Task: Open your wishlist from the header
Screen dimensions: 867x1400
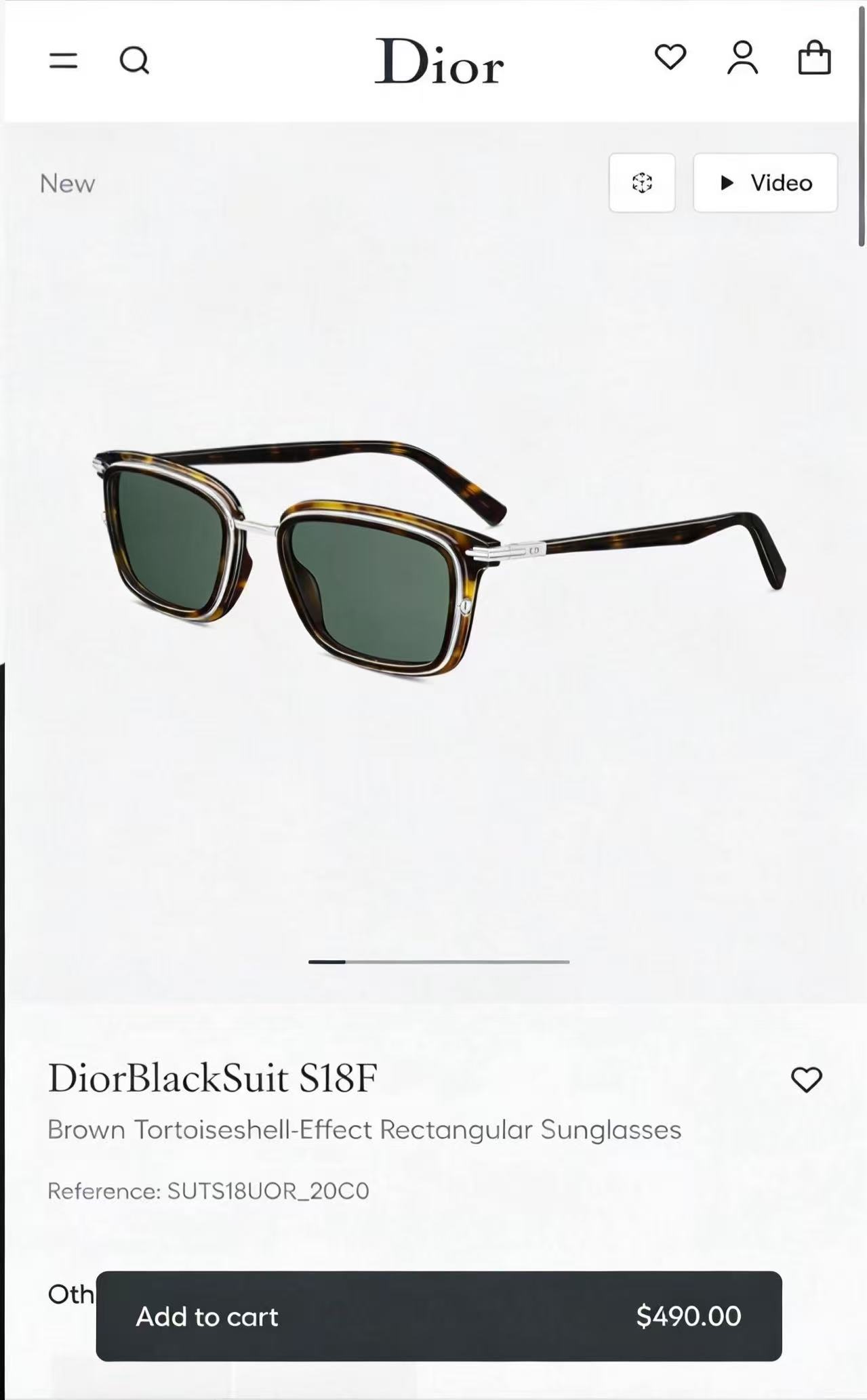Action: 670,58
